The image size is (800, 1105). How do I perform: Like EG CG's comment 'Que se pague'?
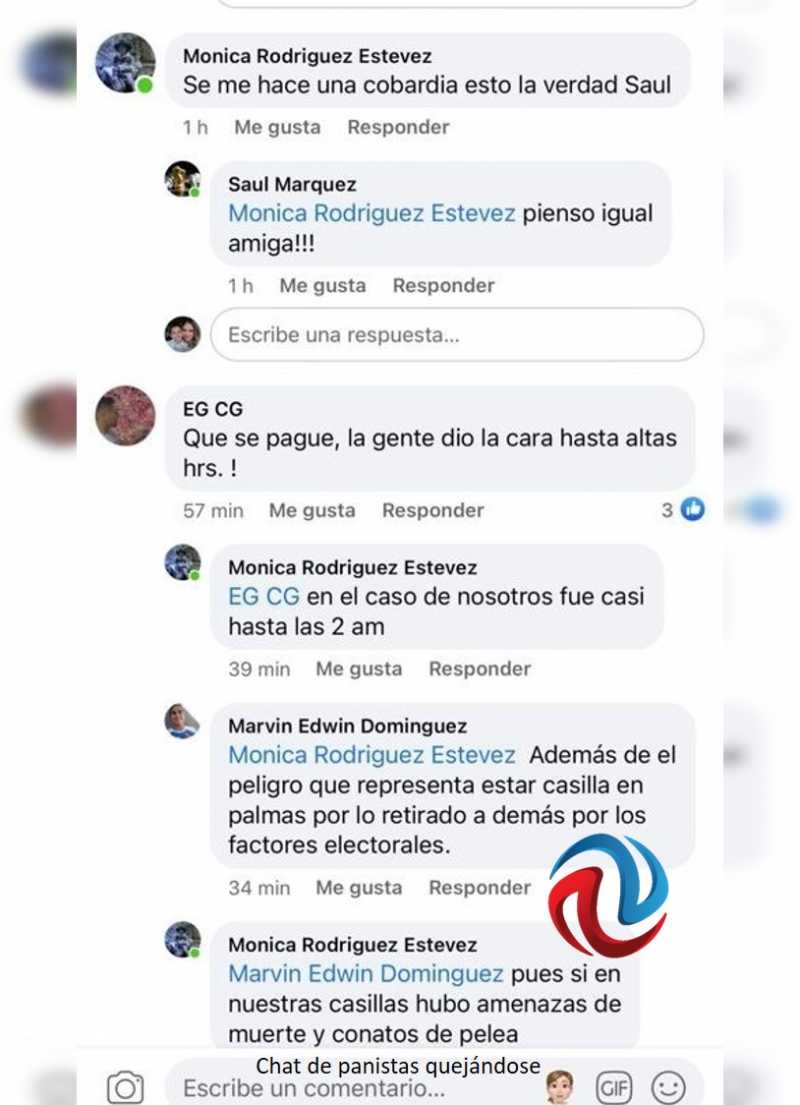[x=312, y=510]
